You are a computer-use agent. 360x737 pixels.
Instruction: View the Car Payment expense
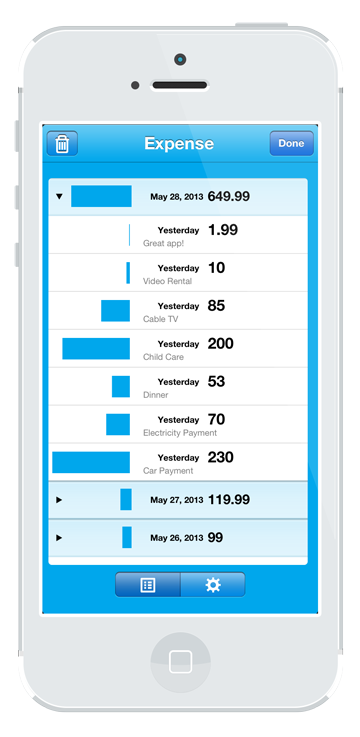tap(178, 462)
